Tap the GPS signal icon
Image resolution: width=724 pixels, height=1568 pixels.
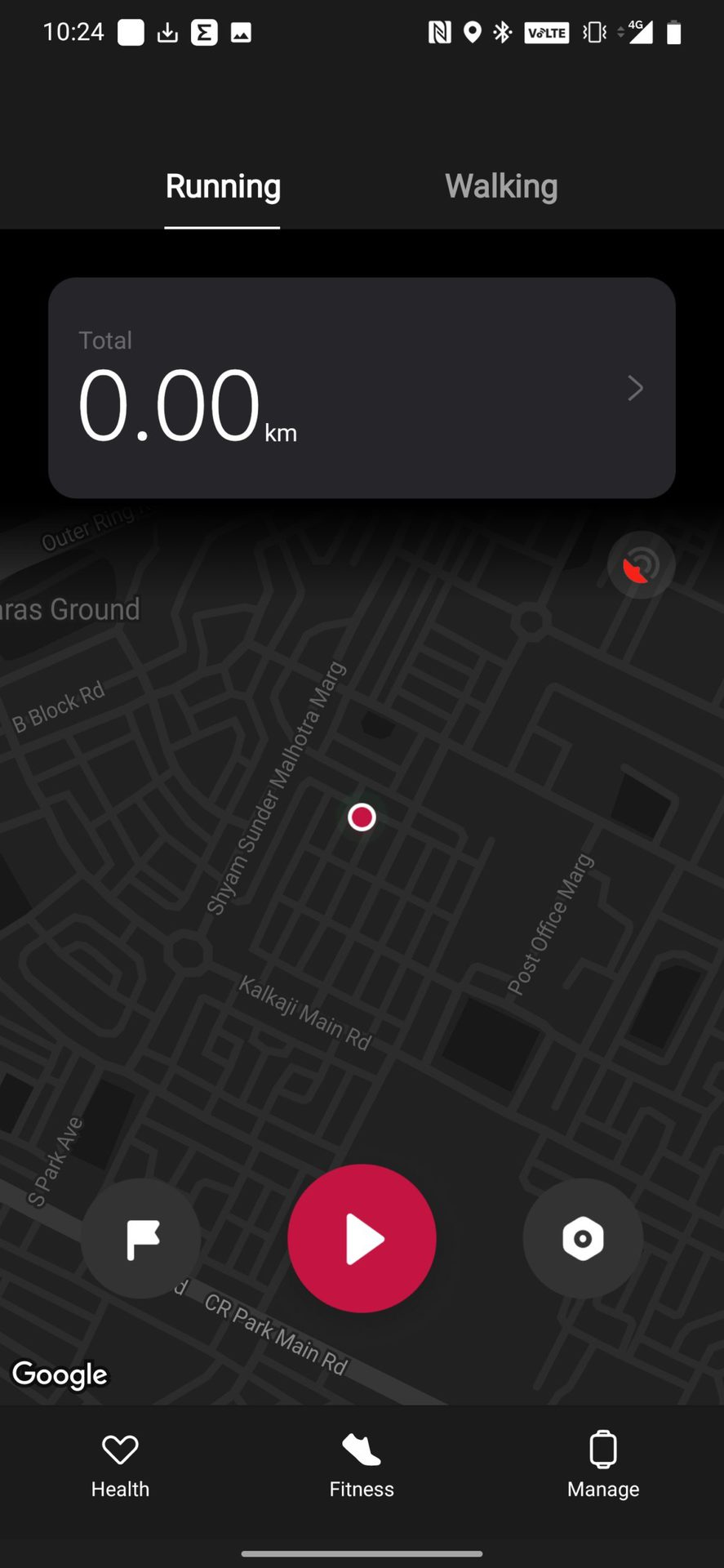641,565
